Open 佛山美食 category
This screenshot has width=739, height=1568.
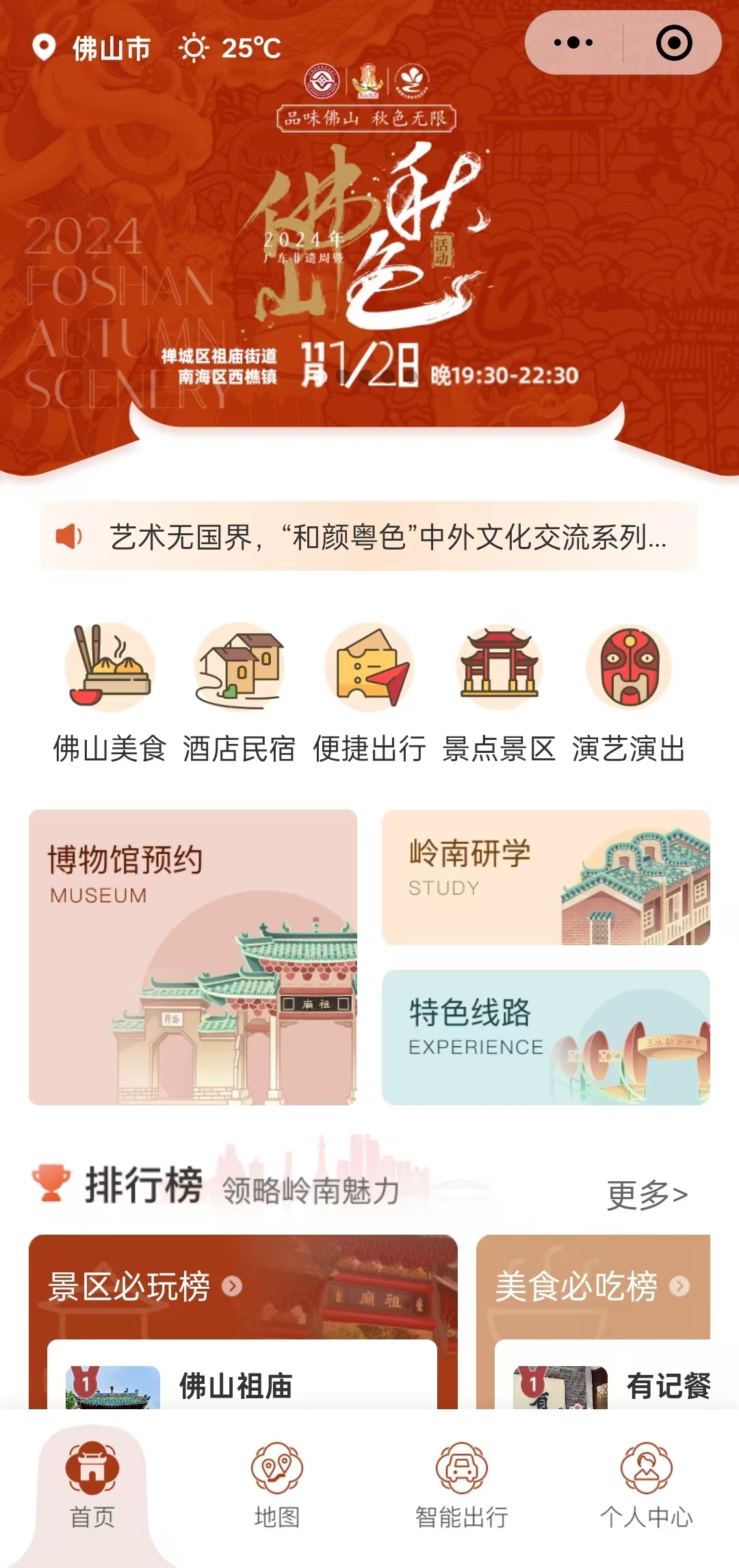coord(109,691)
